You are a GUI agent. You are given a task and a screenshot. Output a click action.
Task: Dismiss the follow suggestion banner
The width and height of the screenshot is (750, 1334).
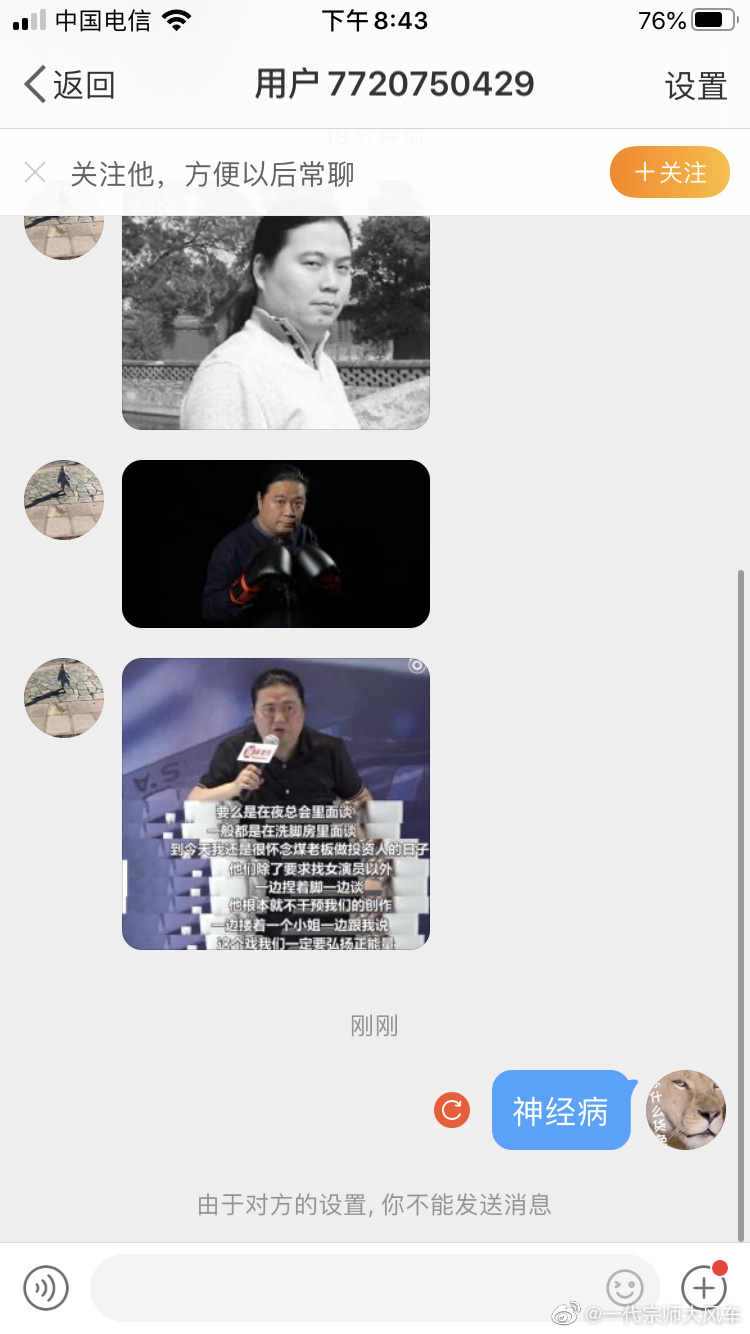coord(35,173)
